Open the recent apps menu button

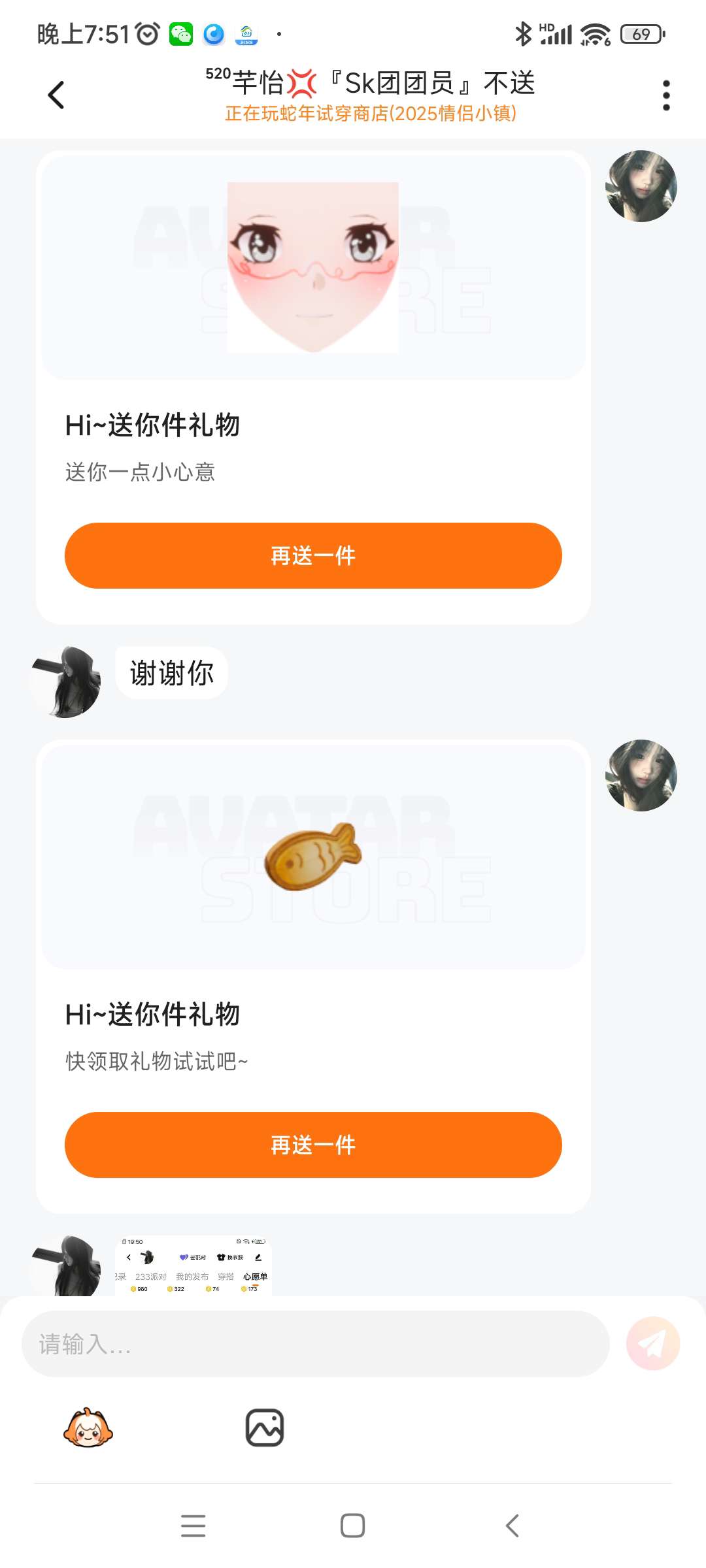[193, 1526]
